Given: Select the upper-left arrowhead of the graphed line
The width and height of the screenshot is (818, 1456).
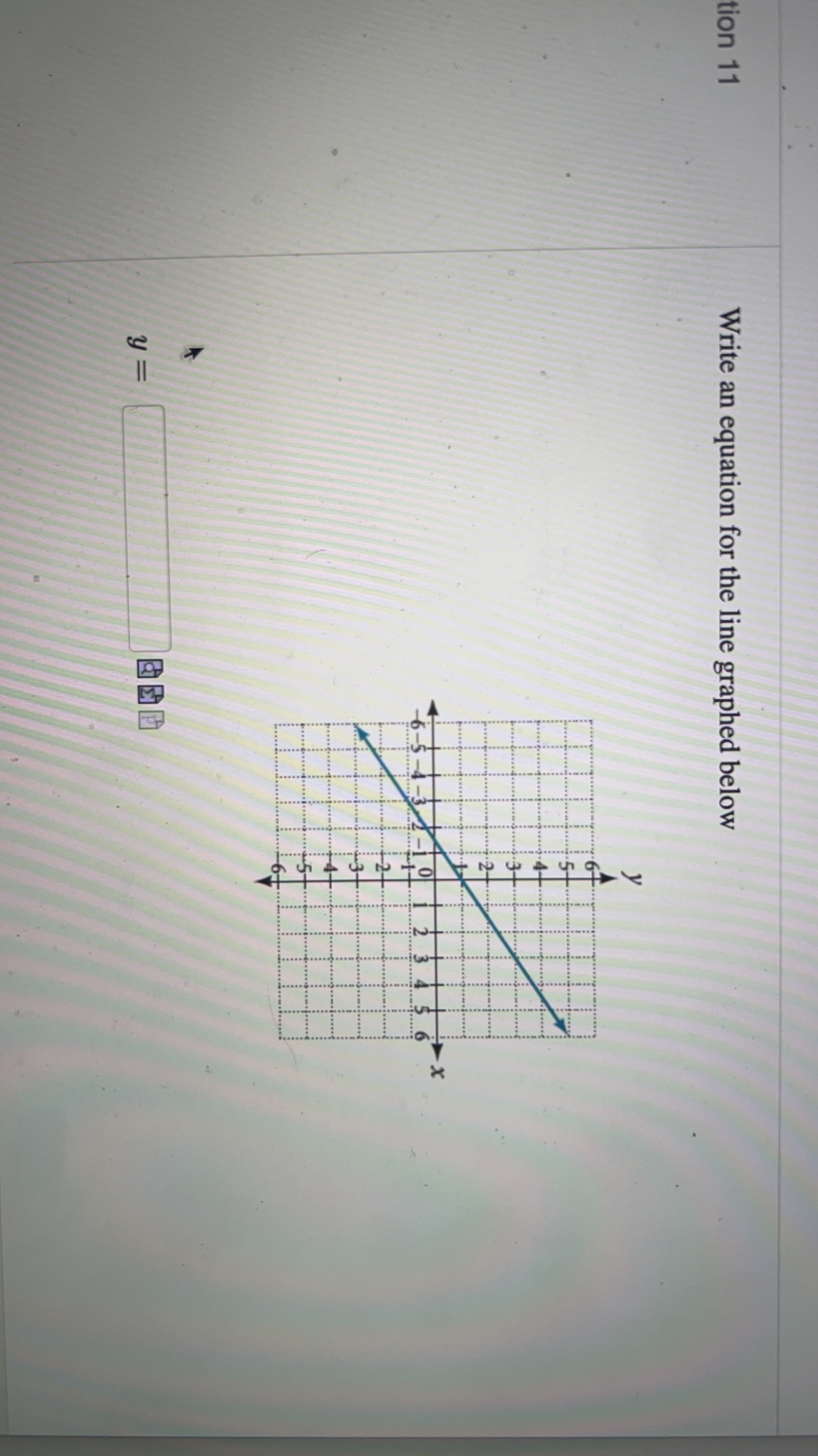Looking at the screenshot, I should [x=361, y=733].
